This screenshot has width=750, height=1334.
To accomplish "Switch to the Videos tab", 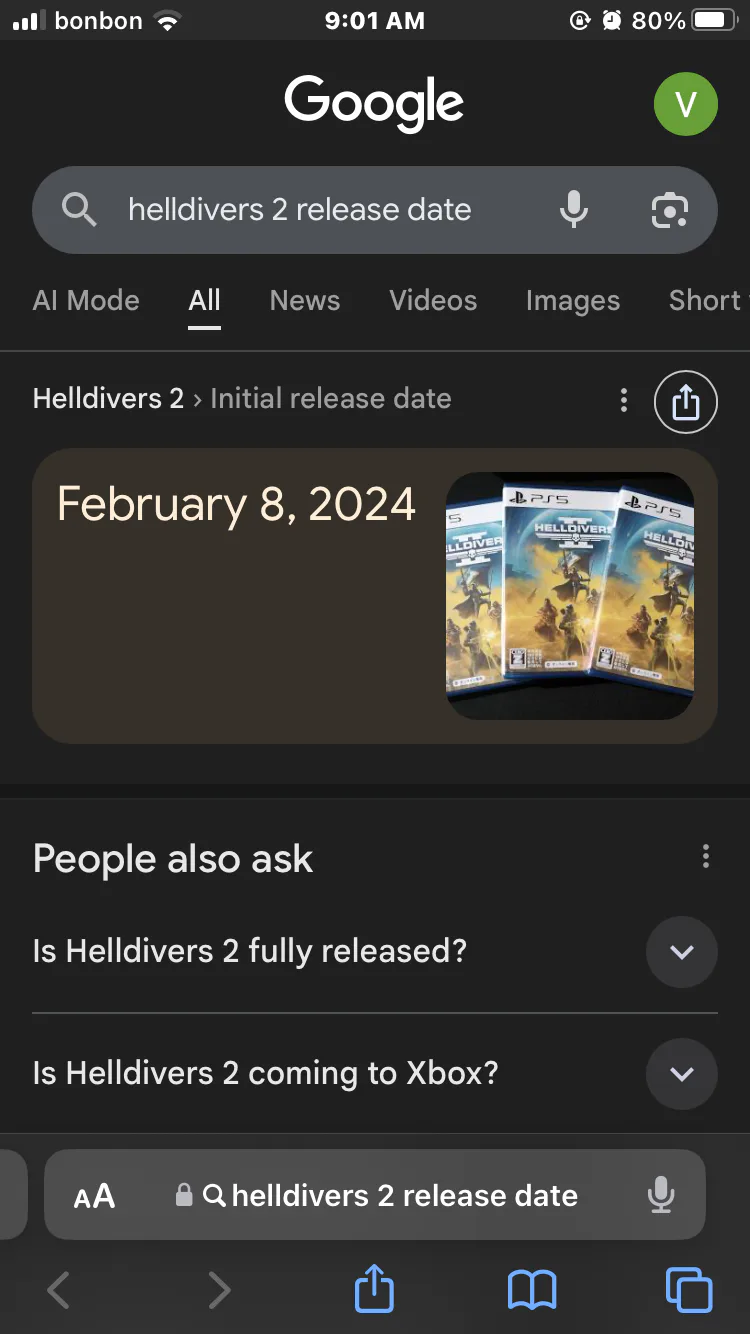I will tap(433, 301).
